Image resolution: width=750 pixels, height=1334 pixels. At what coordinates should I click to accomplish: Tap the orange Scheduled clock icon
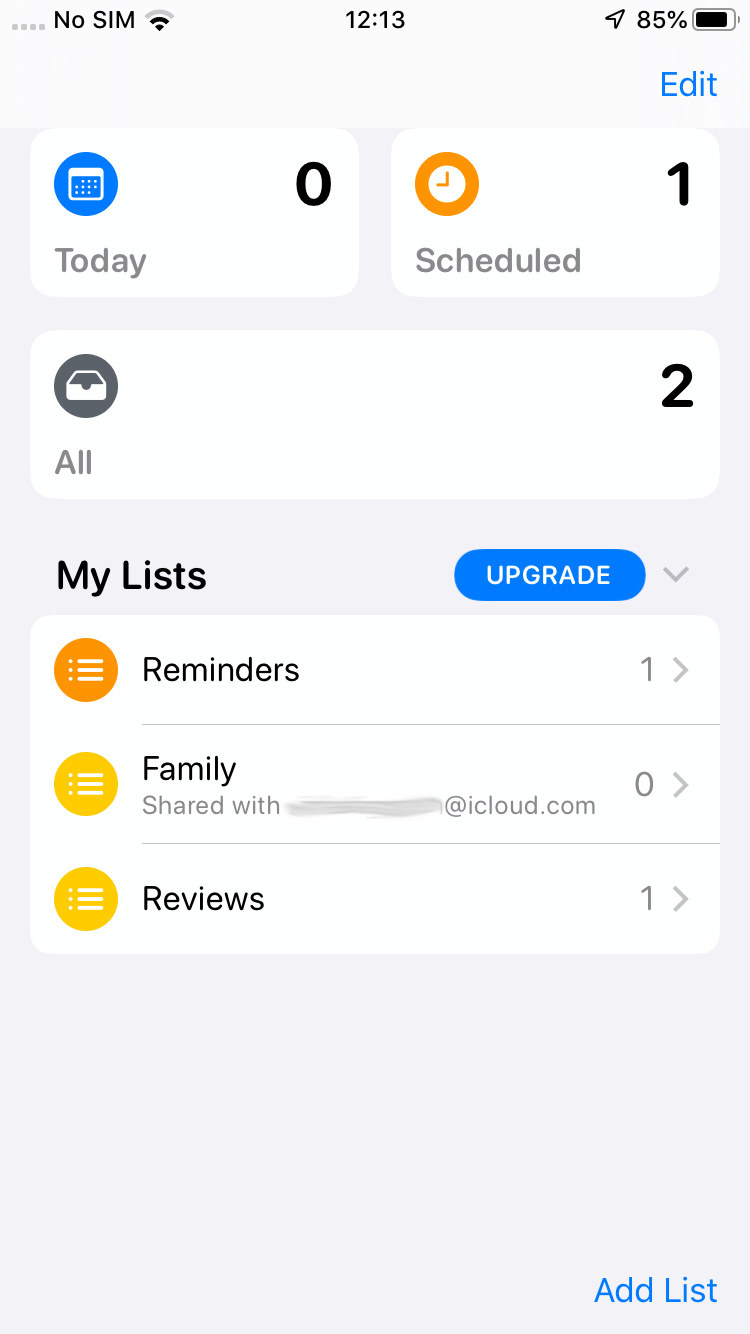click(x=447, y=184)
